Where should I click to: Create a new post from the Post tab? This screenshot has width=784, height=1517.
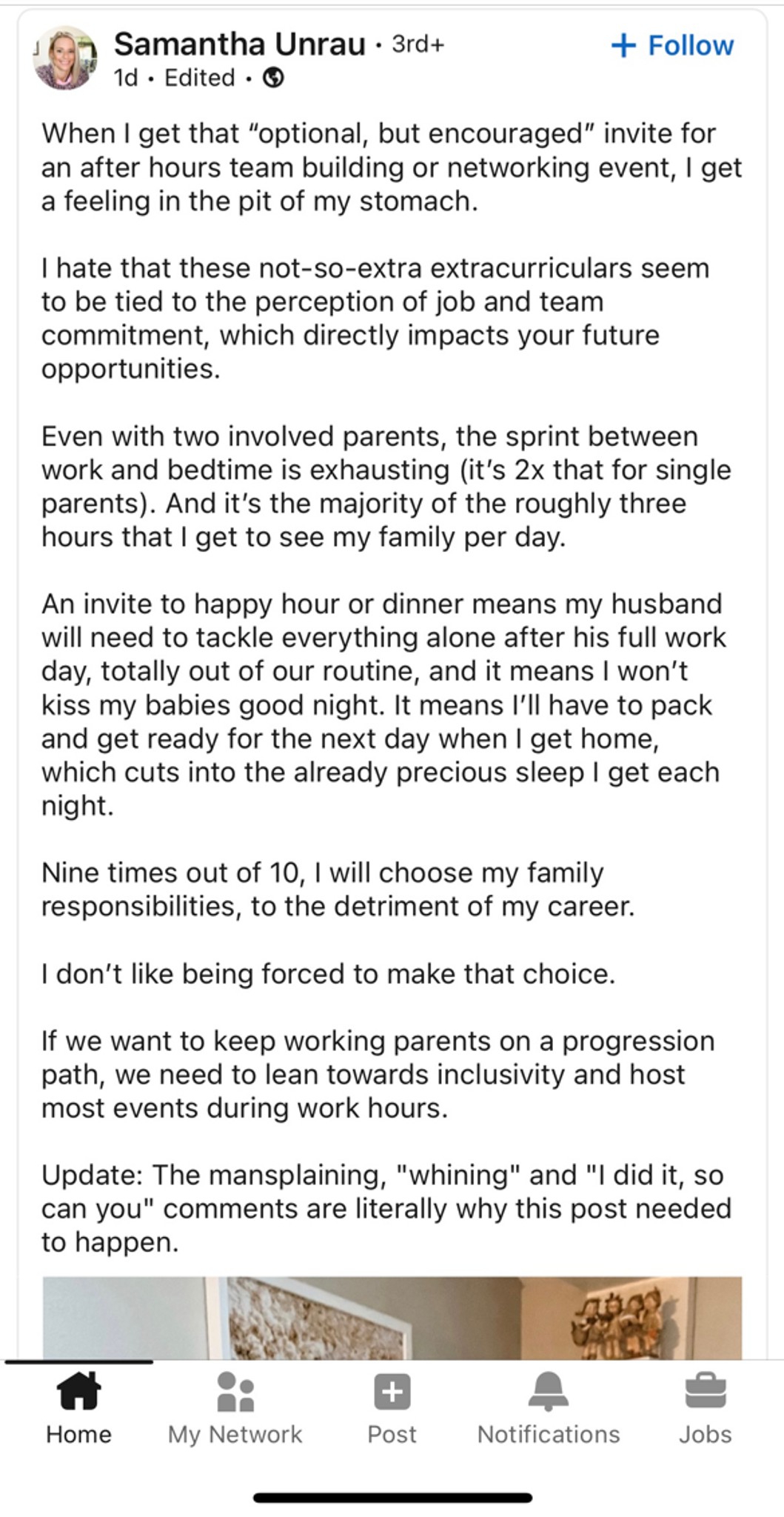392,1408
